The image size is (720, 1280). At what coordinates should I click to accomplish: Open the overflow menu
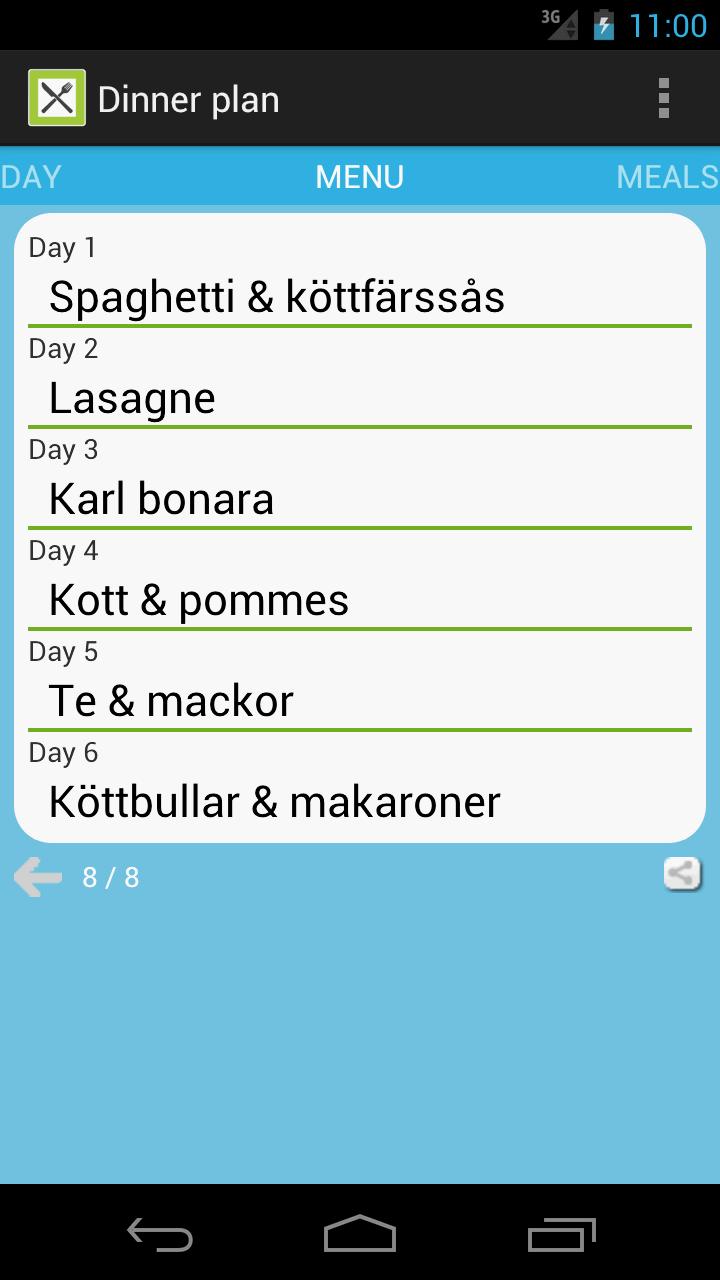pyautogui.click(x=663, y=97)
